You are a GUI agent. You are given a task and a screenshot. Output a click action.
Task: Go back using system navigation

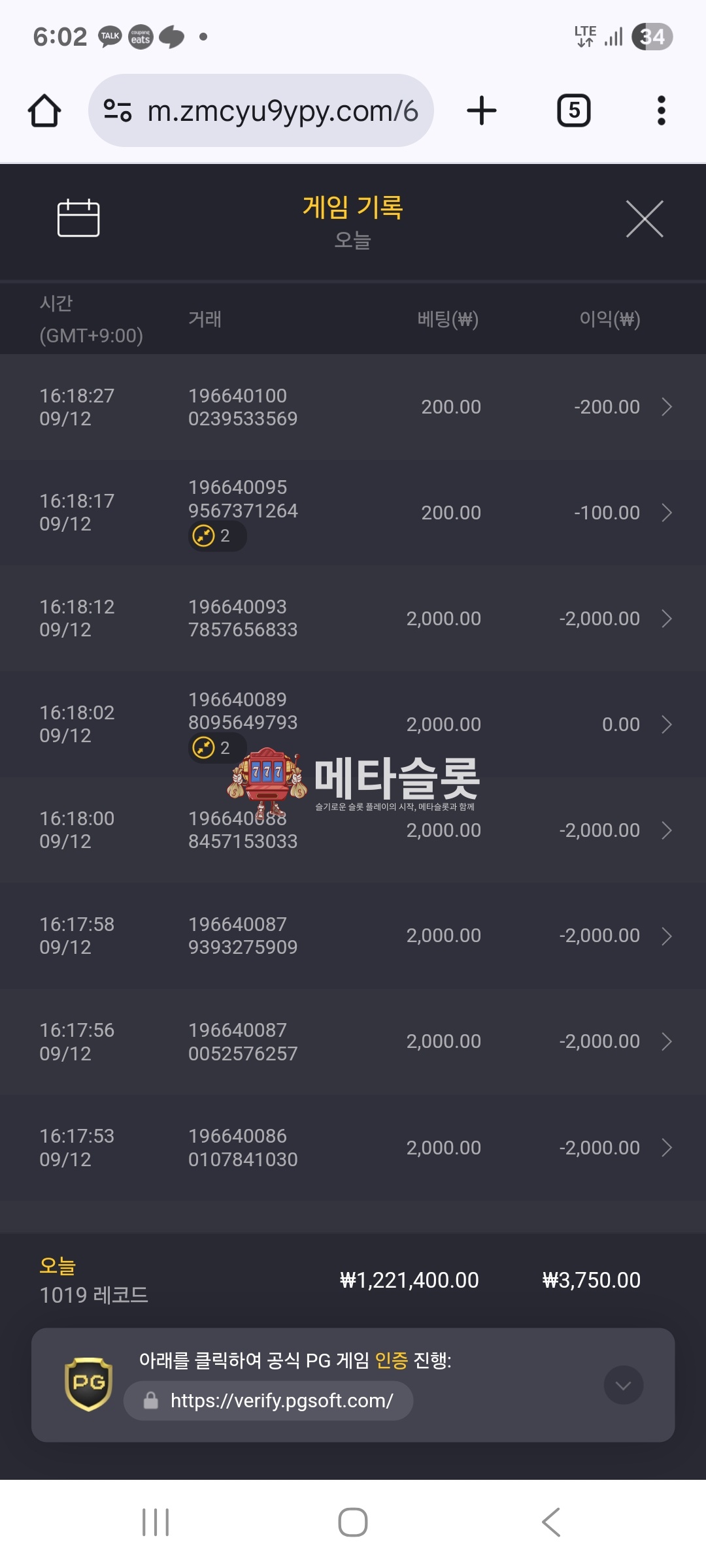[x=551, y=1522]
